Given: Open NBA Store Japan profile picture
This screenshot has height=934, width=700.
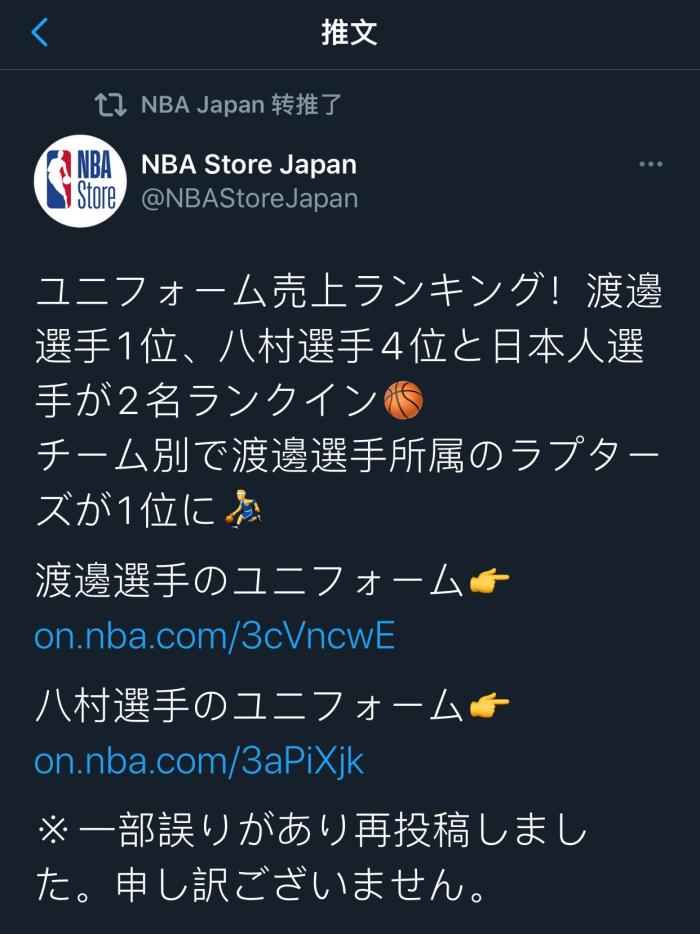Looking at the screenshot, I should 80,181.
